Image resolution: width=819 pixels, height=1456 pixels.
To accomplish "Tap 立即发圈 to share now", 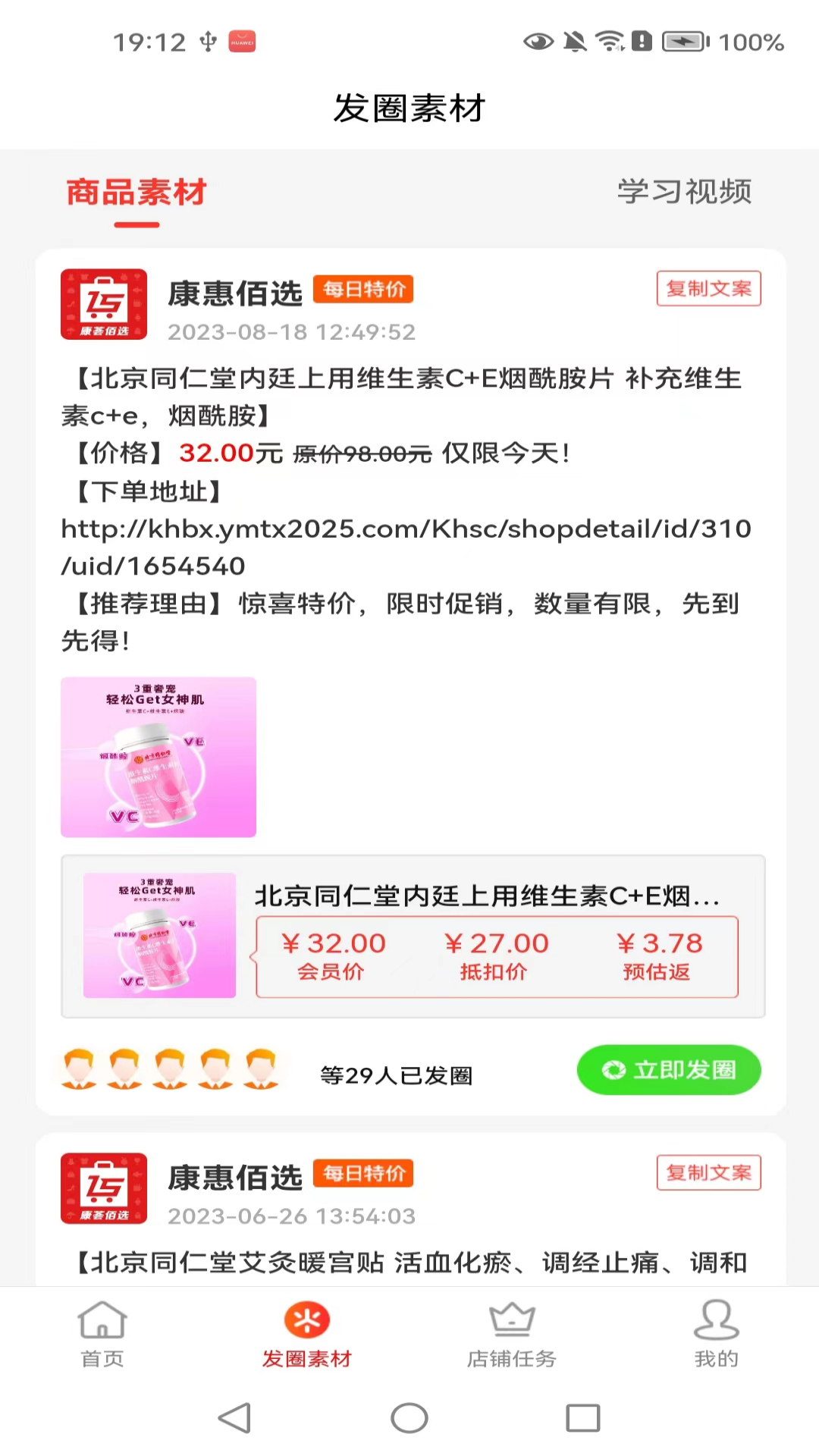I will coord(669,1070).
